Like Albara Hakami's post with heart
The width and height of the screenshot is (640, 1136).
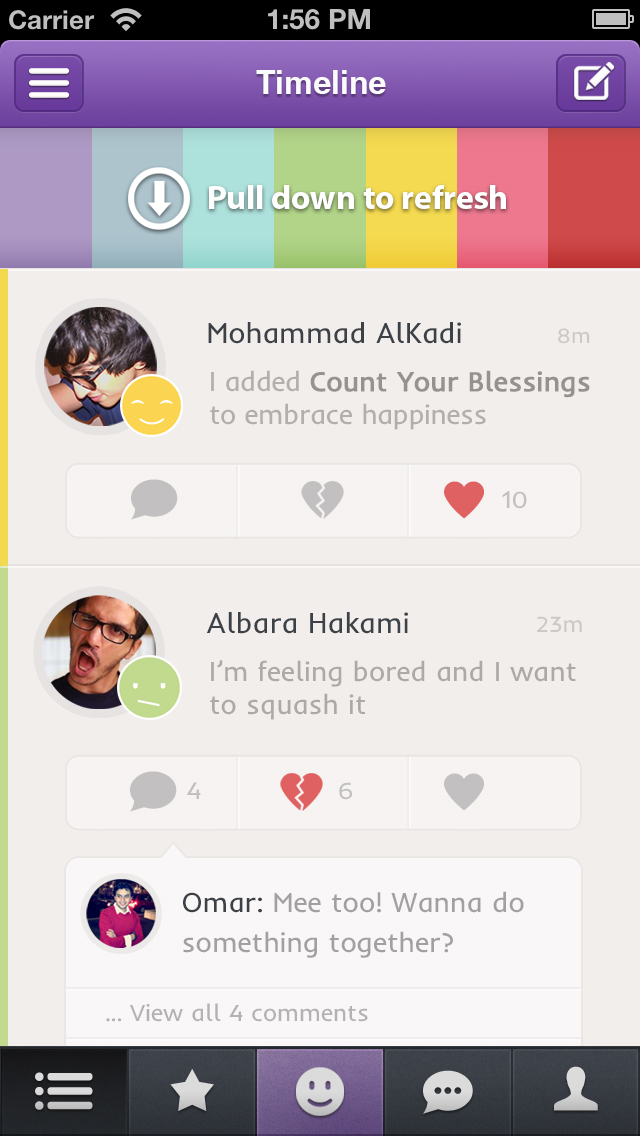coord(464,792)
